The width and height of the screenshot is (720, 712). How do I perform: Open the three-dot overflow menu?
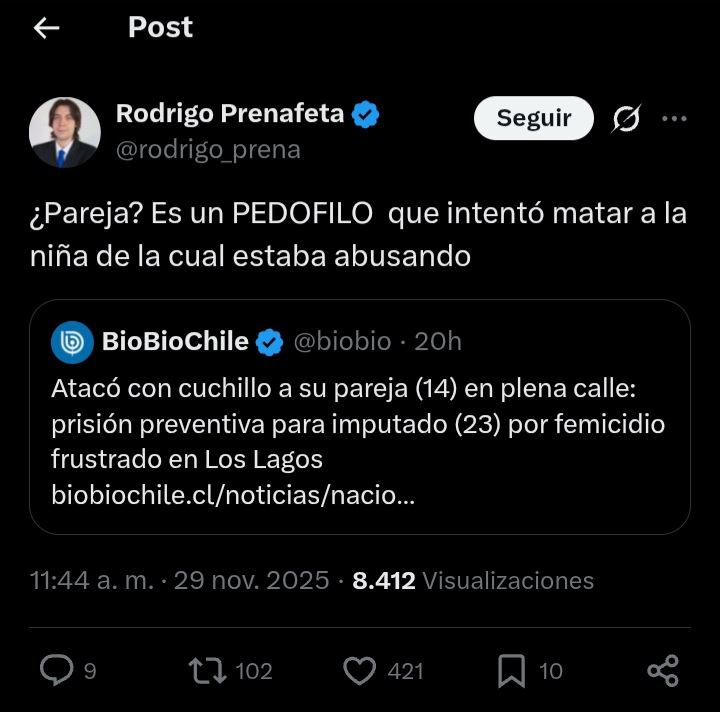675,118
